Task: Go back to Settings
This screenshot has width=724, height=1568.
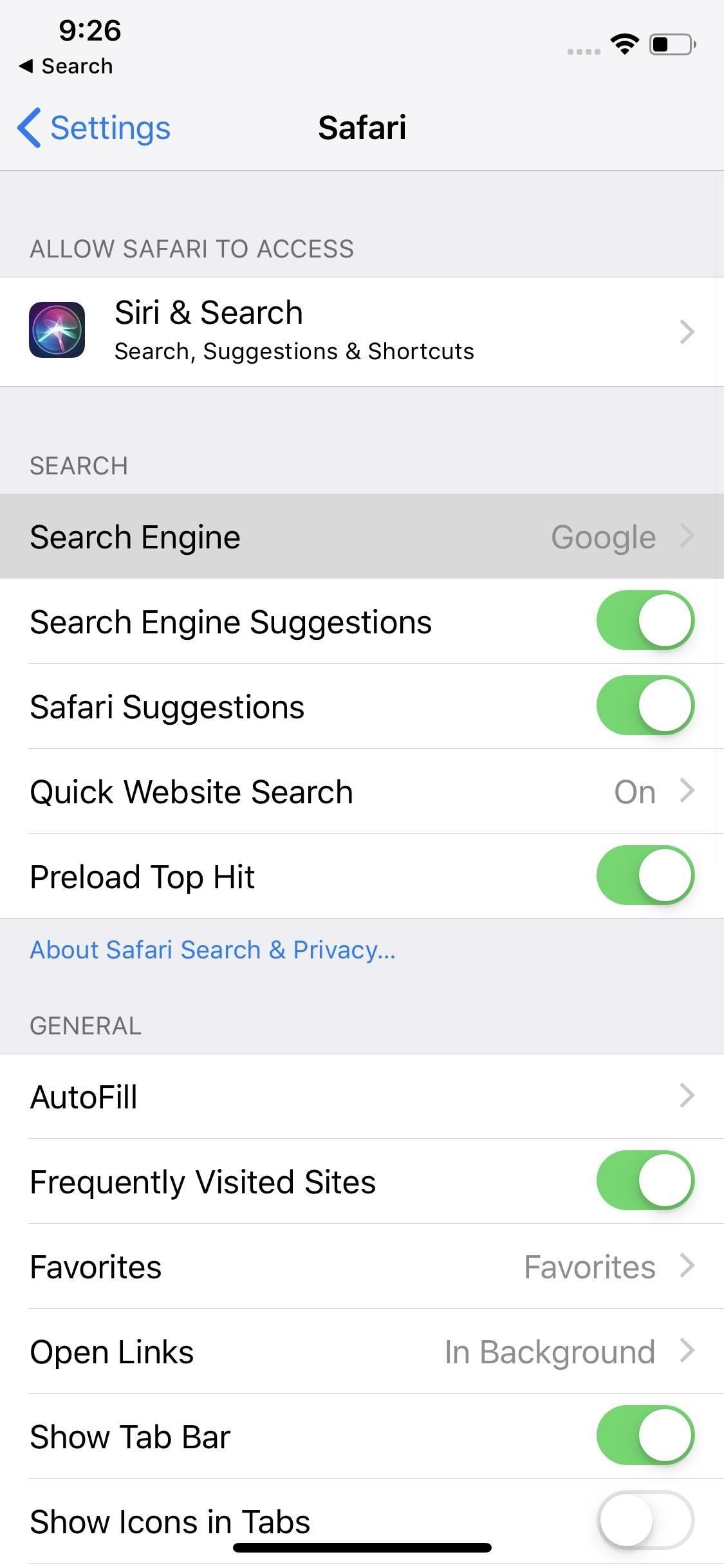Action: (94, 127)
